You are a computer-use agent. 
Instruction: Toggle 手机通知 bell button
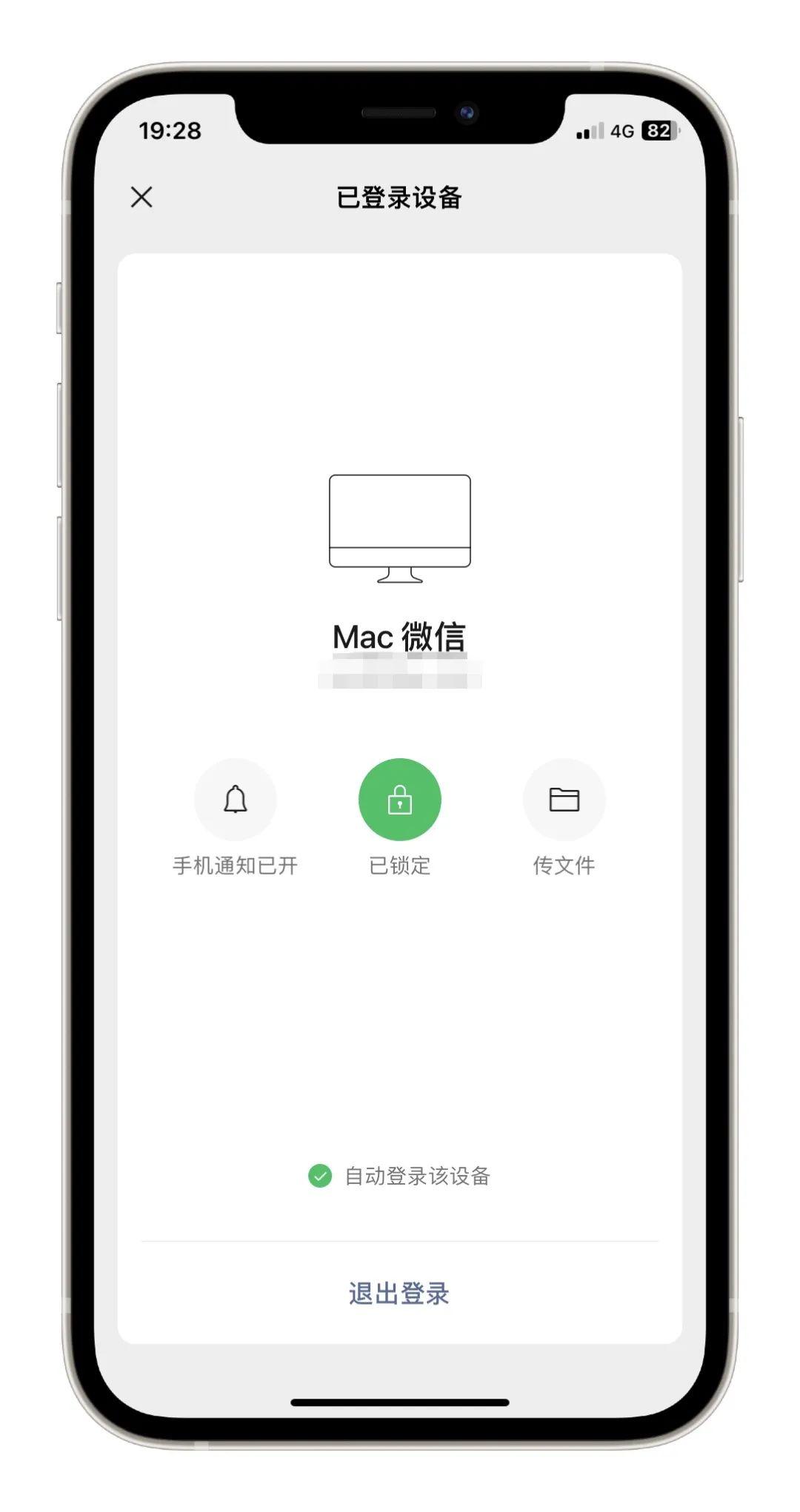click(236, 800)
